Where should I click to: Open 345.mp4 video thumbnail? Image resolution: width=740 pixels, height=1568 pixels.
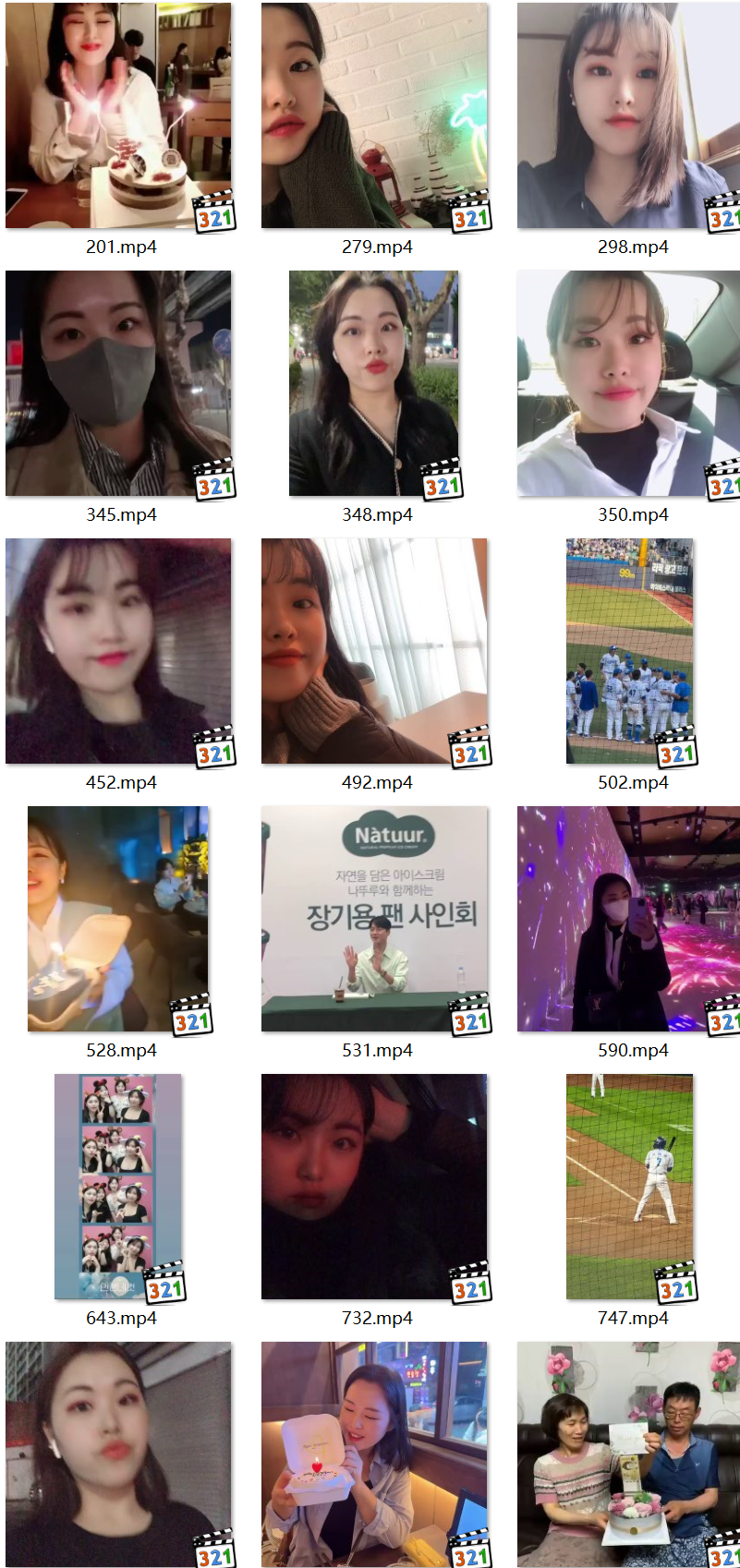tap(118, 384)
